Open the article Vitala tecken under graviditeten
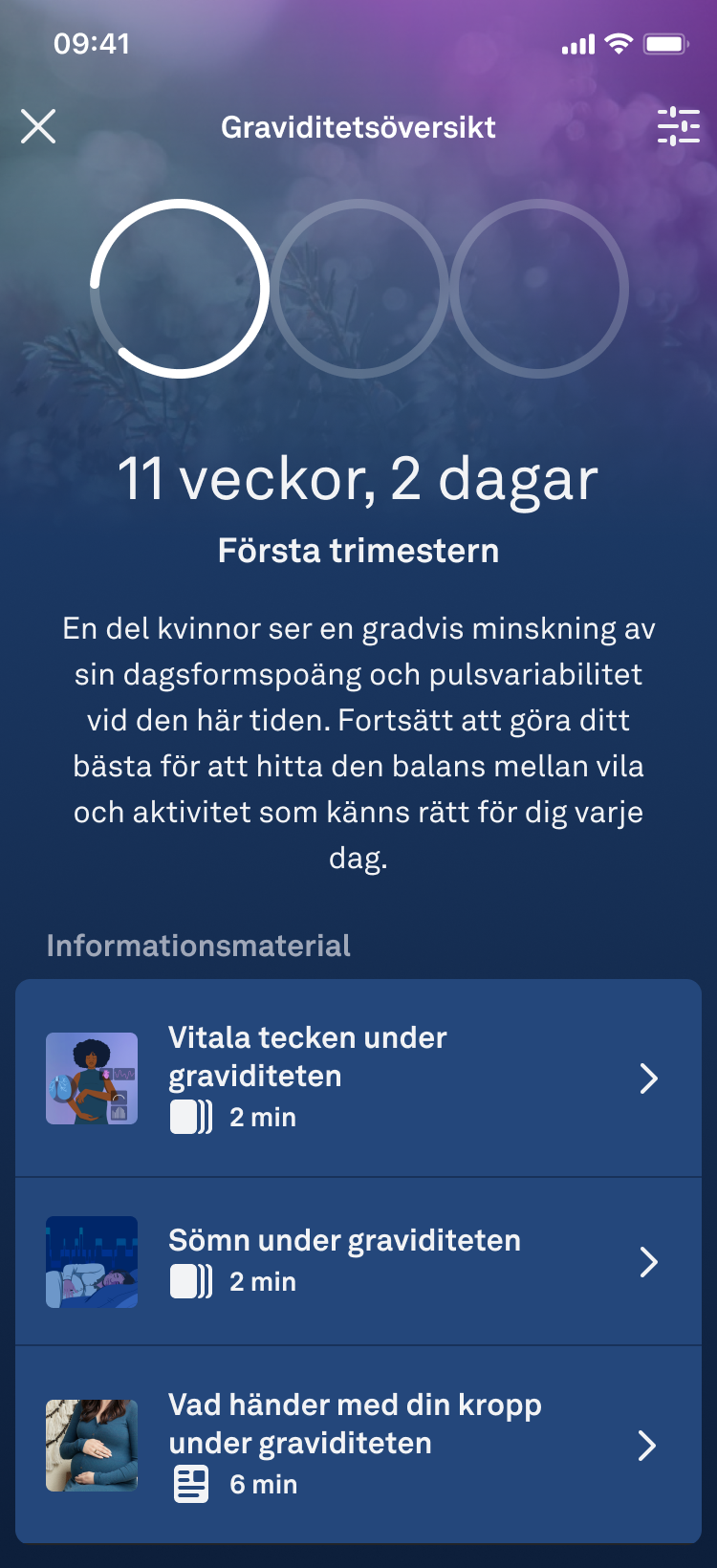Screen dimensions: 717x1568 (x=358, y=1078)
